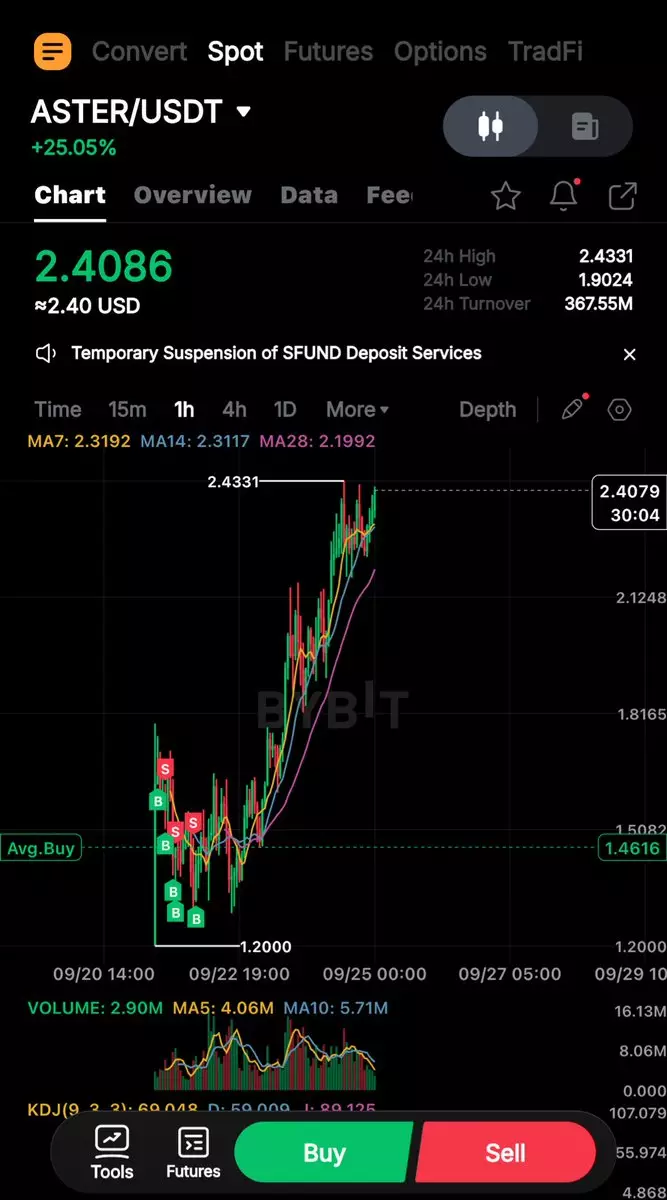Open the Options tab
Viewport: 667px width, 1200px height.
coord(440,52)
